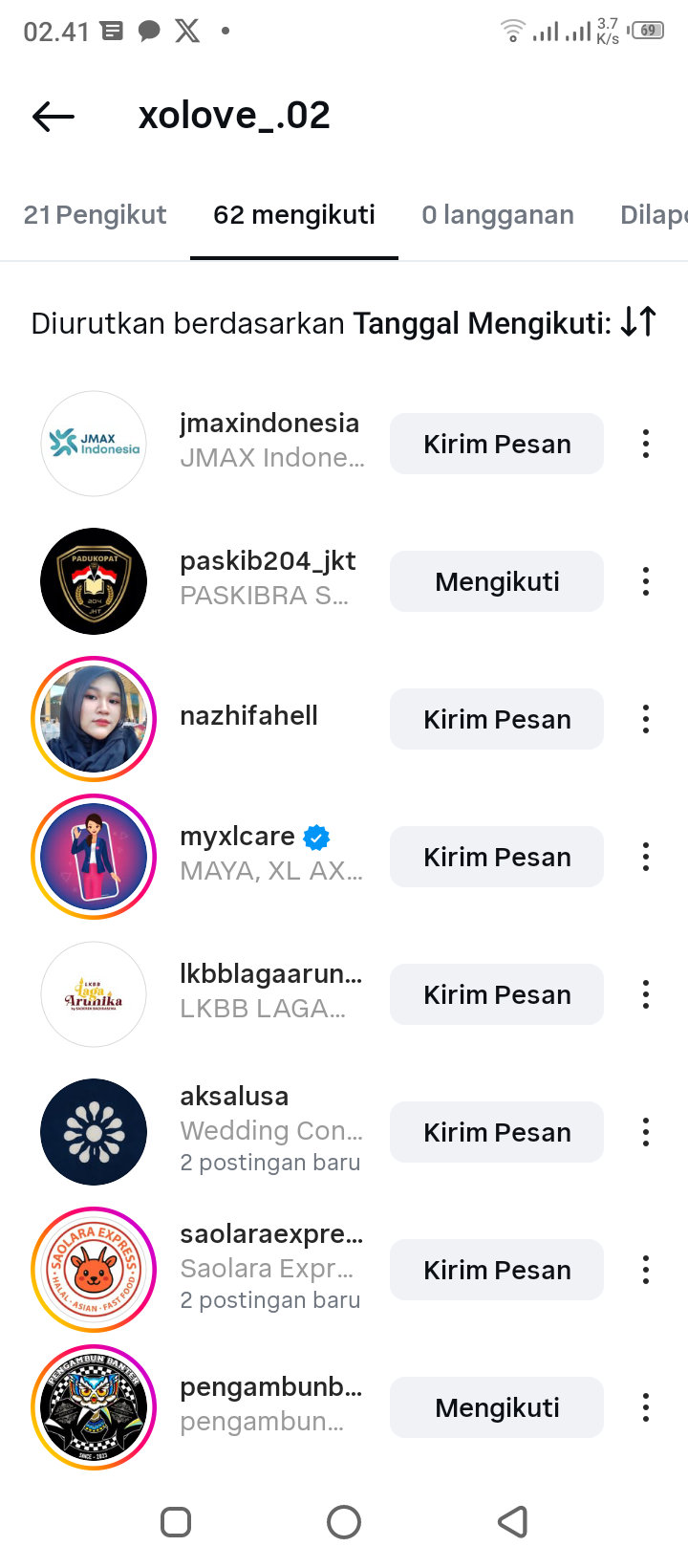
Task: Go back using the top arrow
Action: [54, 117]
